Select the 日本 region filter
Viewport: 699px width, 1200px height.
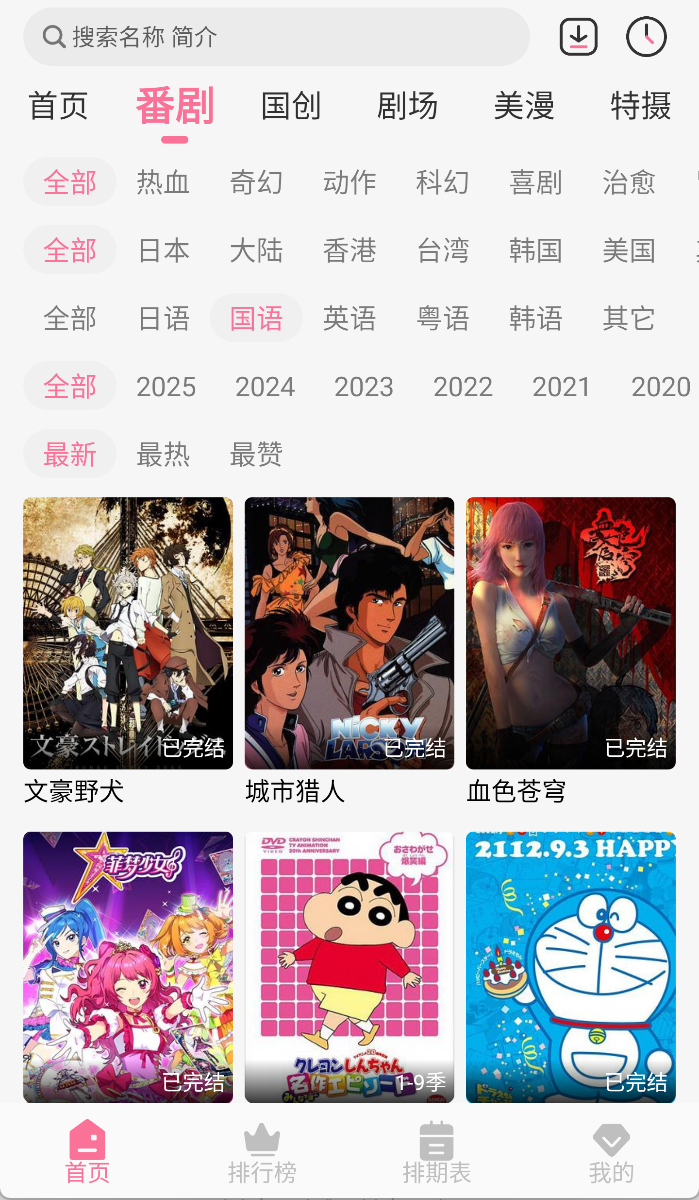point(163,251)
